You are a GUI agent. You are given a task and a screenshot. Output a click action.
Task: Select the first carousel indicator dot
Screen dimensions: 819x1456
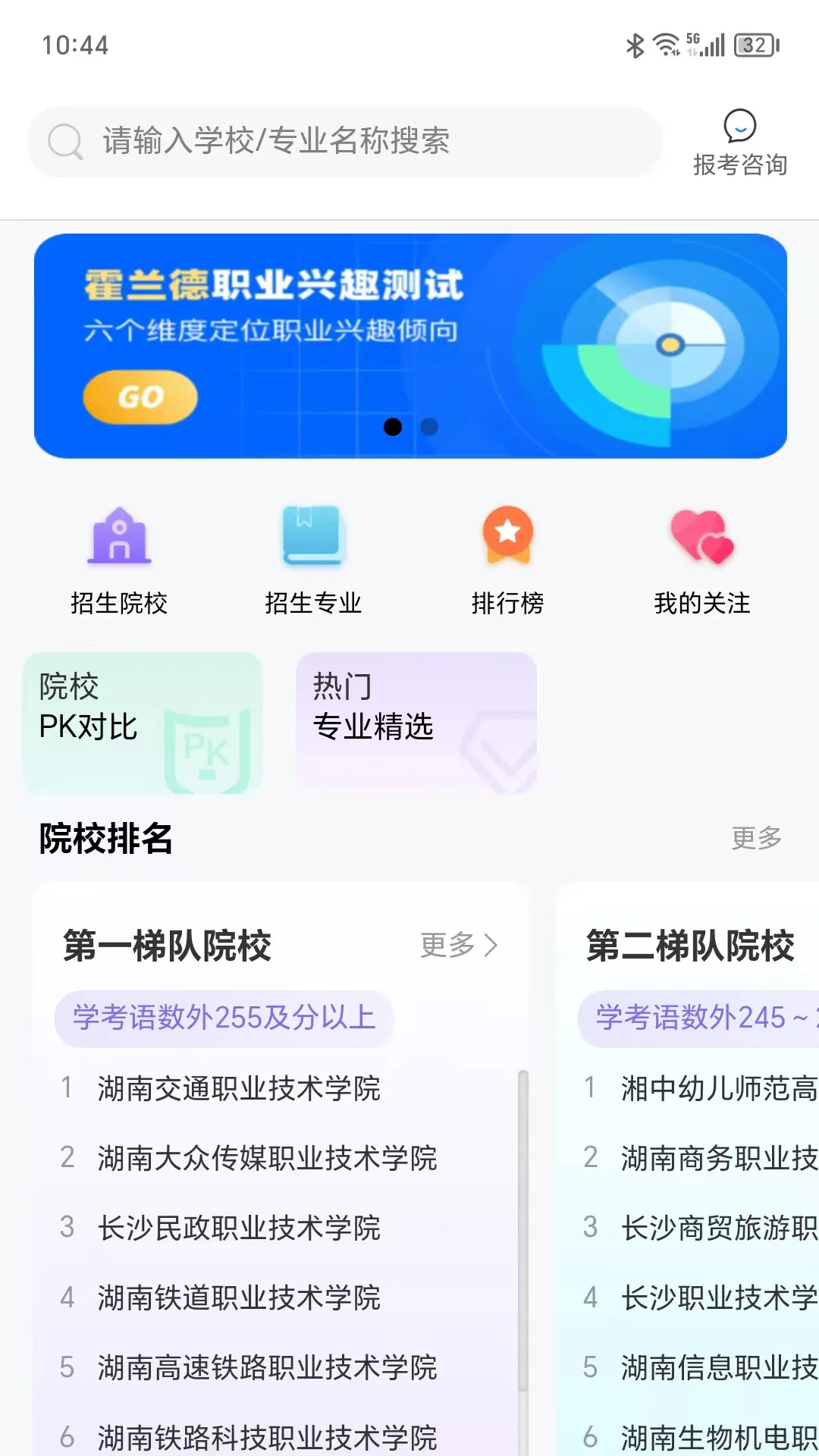pyautogui.click(x=394, y=428)
